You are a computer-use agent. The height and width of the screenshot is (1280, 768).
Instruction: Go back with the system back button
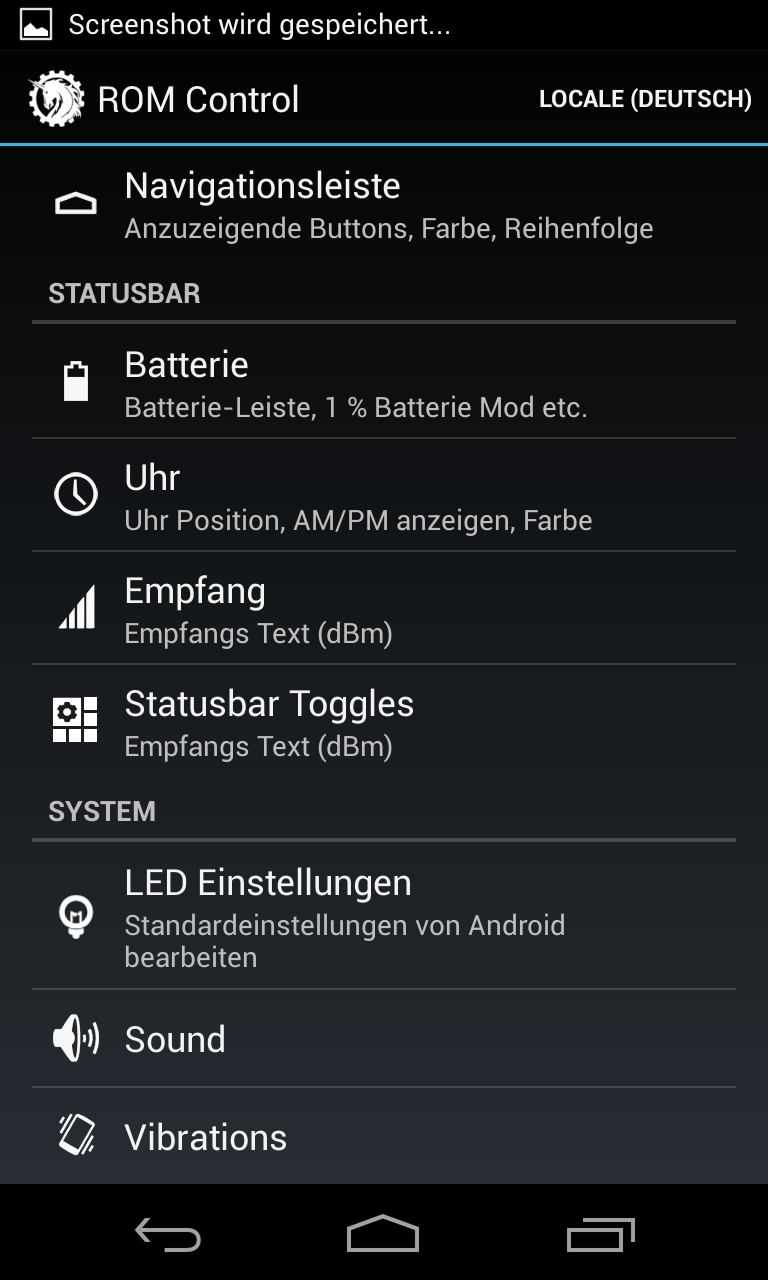click(167, 1234)
